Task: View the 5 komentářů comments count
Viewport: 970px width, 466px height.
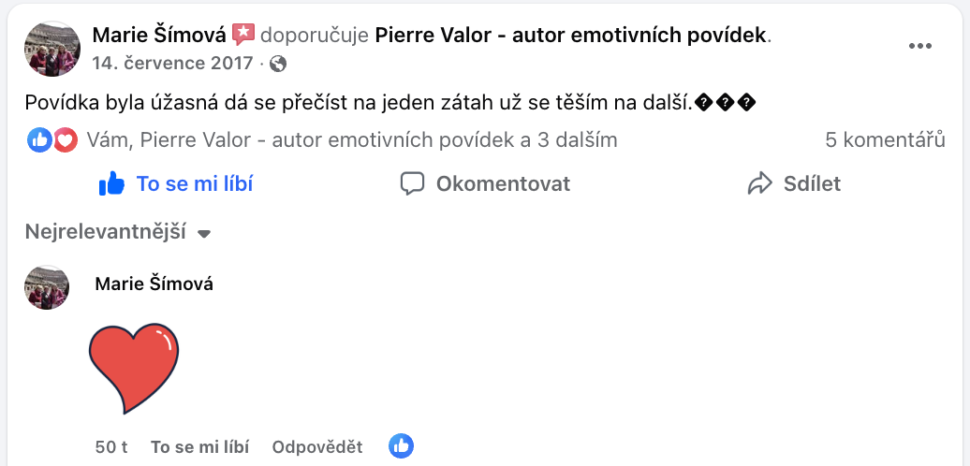Action: click(x=885, y=140)
